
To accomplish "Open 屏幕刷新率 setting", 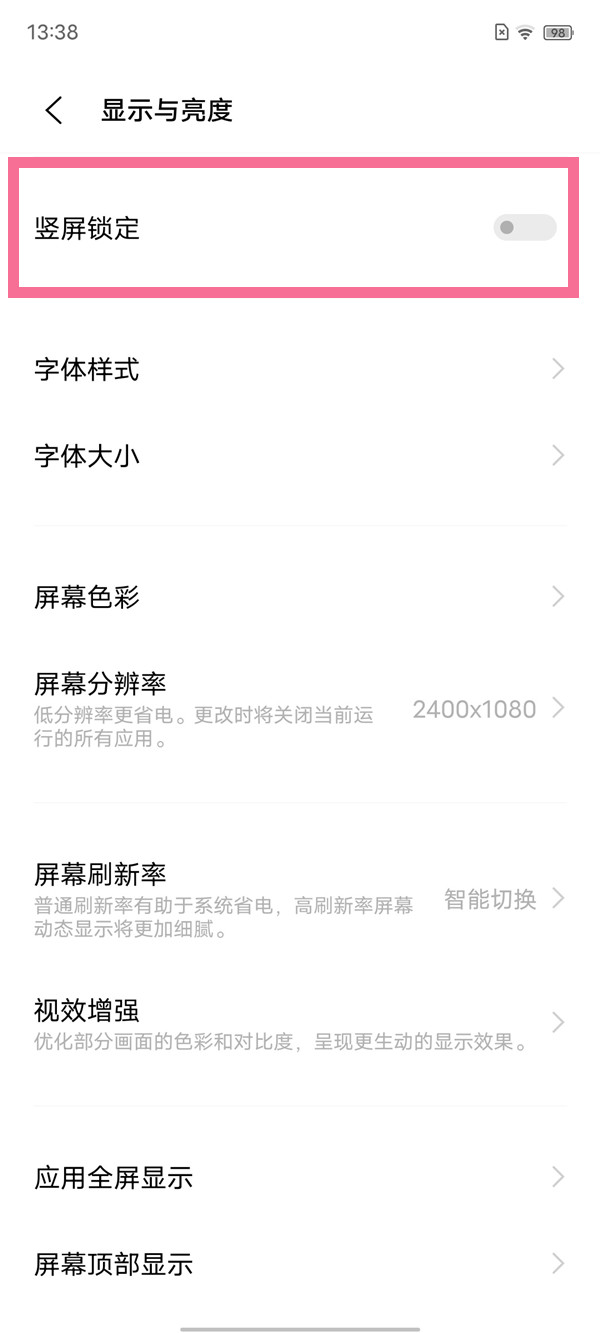I will (300, 899).
